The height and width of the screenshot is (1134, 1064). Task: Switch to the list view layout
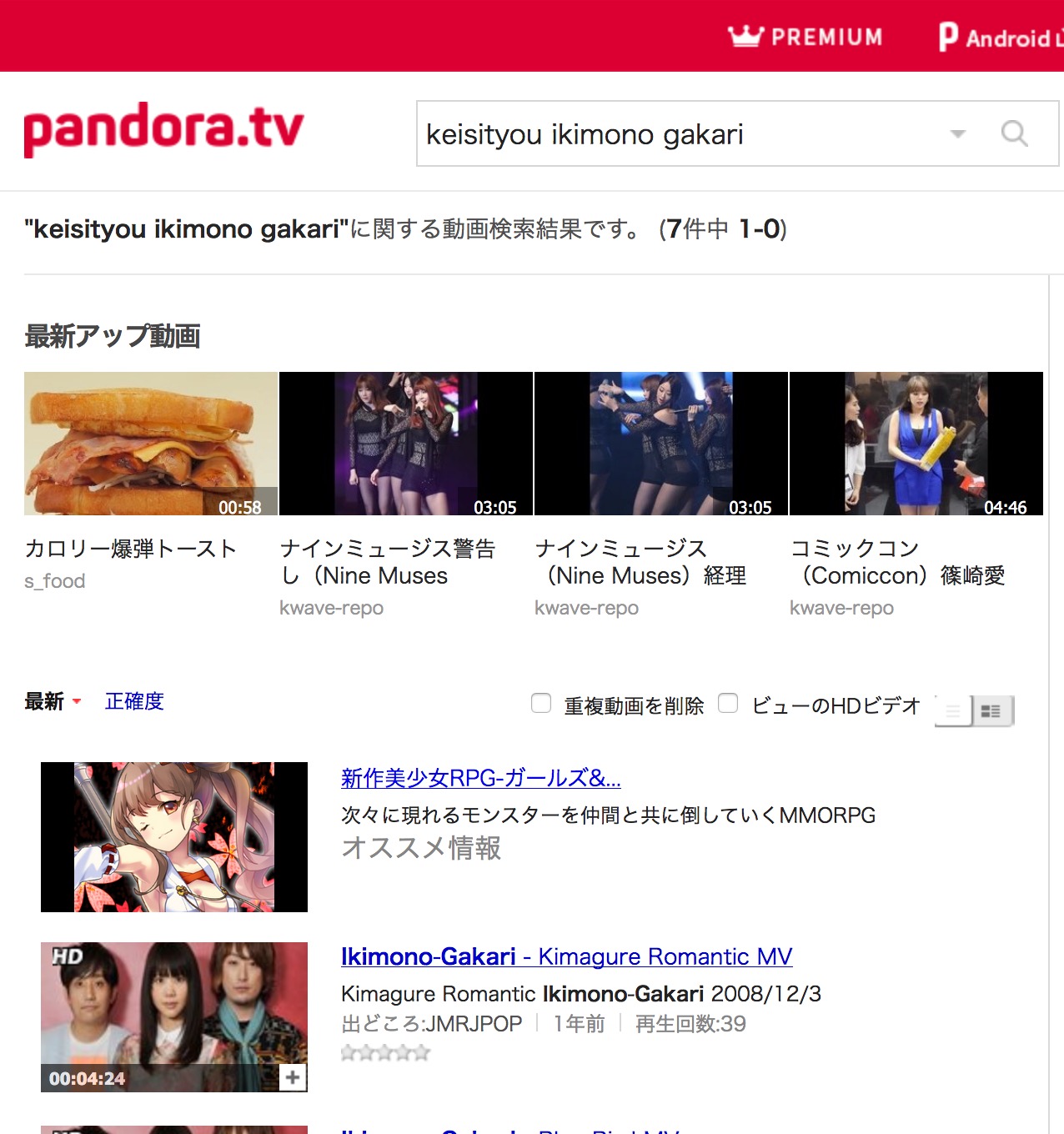953,711
